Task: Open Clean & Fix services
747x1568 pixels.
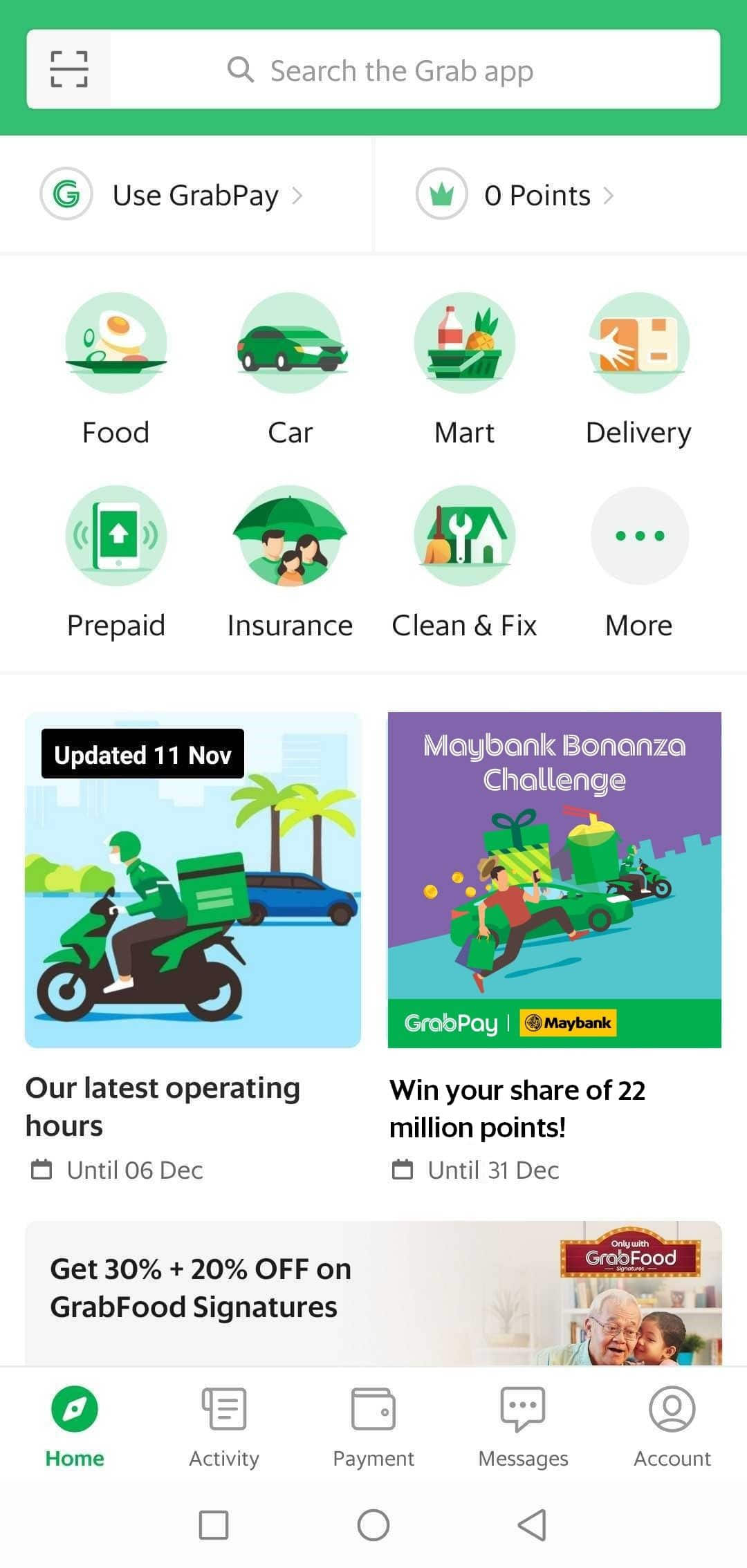Action: (465, 561)
